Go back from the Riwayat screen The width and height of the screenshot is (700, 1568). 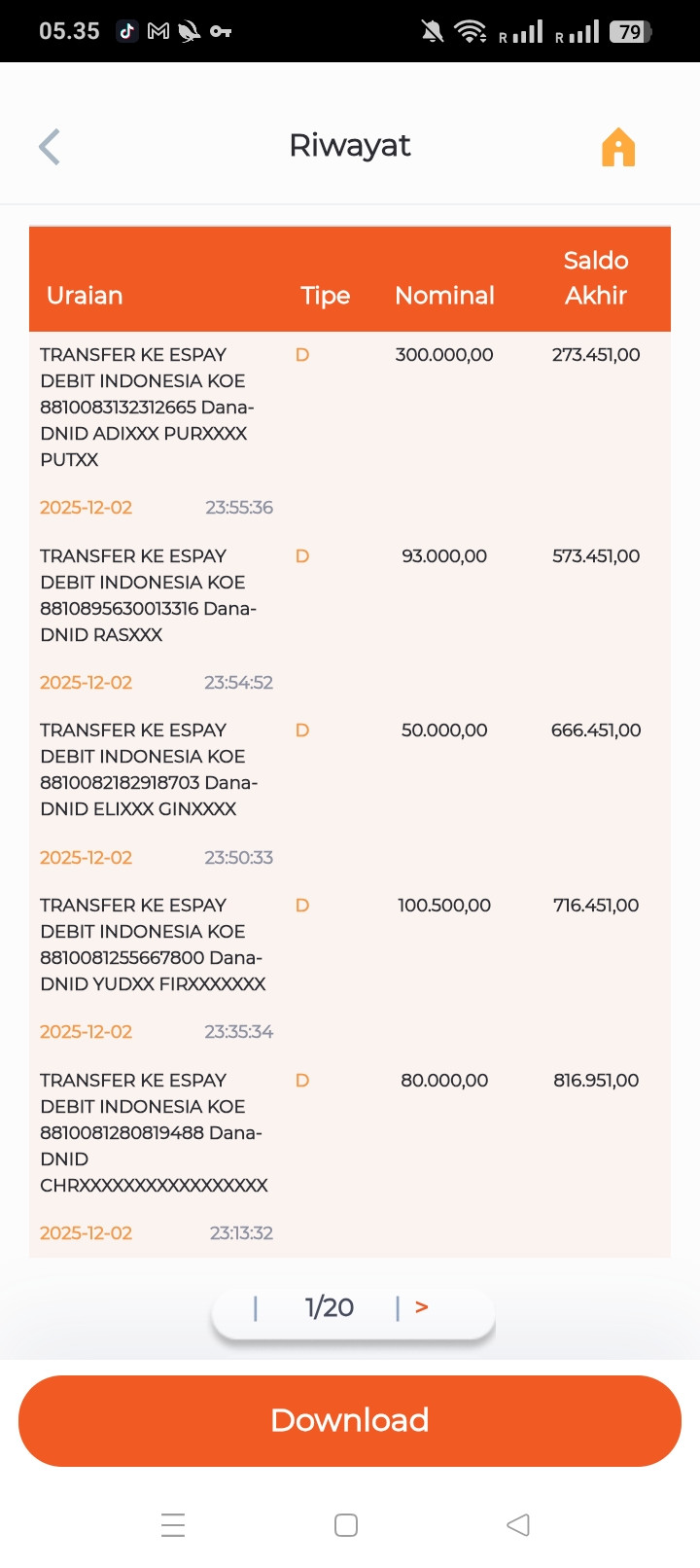tap(50, 147)
